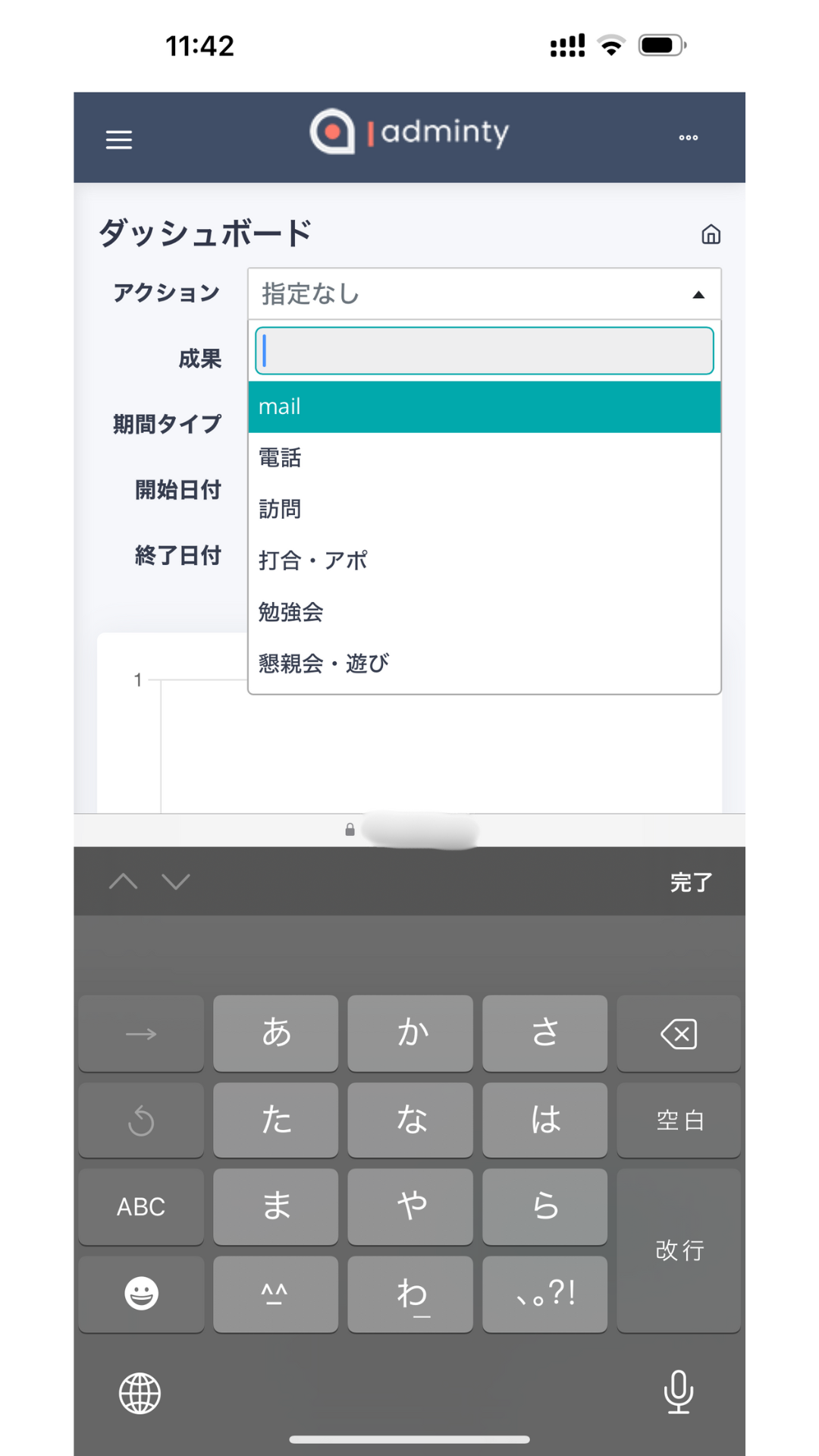
Task: Open the three-dot overflow menu
Action: 688,137
